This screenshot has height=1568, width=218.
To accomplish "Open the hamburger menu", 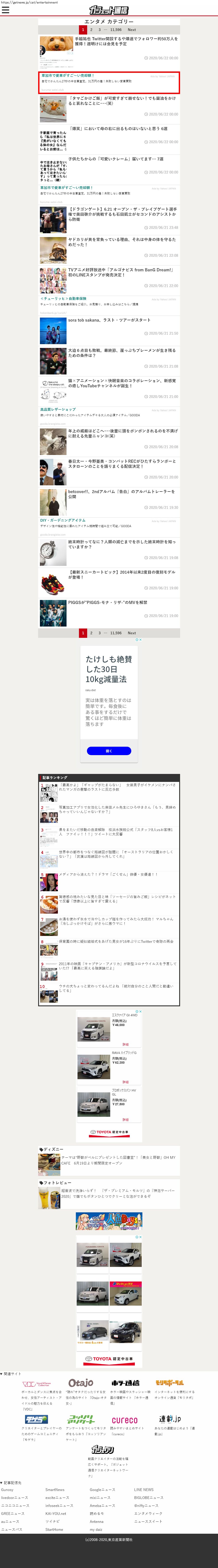I will tap(6, 10).
